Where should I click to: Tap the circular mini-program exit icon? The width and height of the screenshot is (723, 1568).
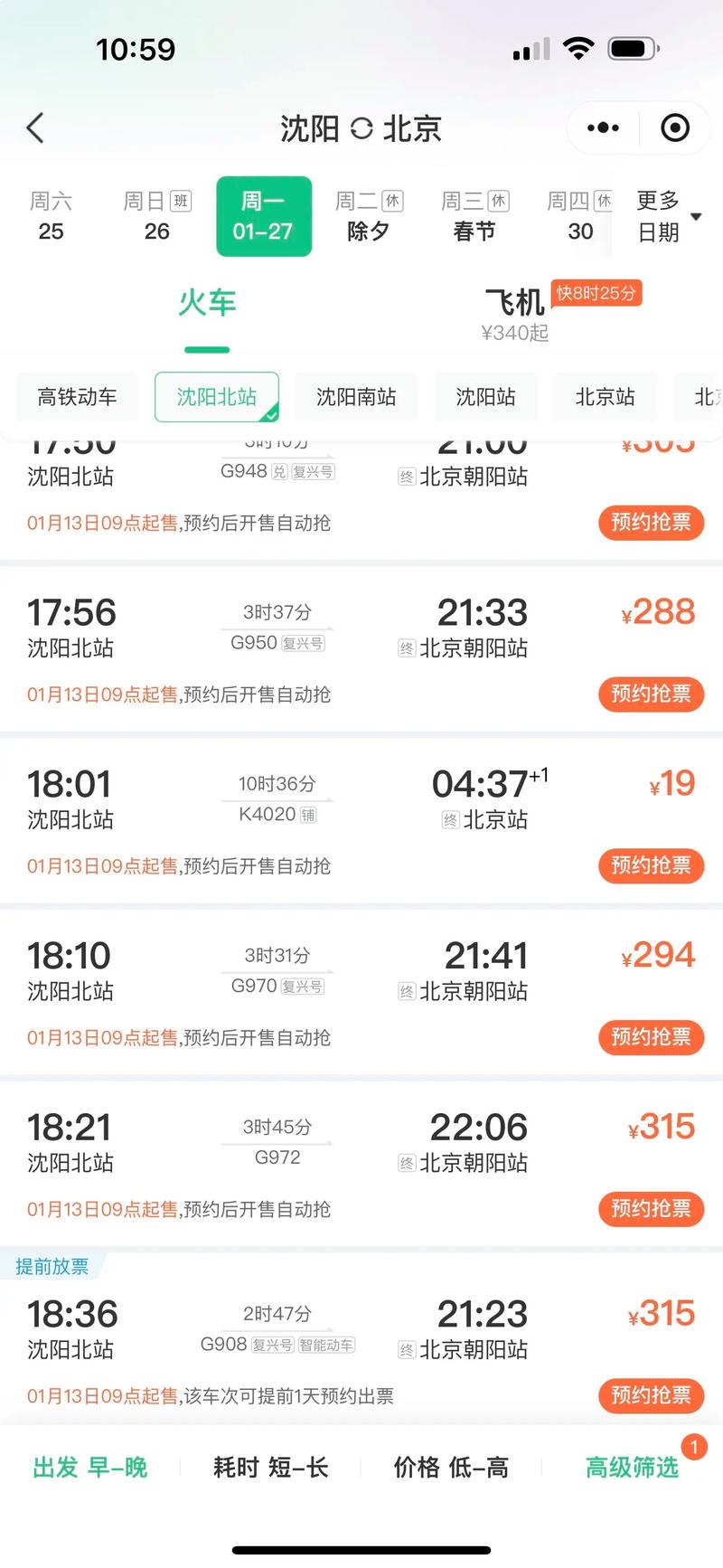674,128
